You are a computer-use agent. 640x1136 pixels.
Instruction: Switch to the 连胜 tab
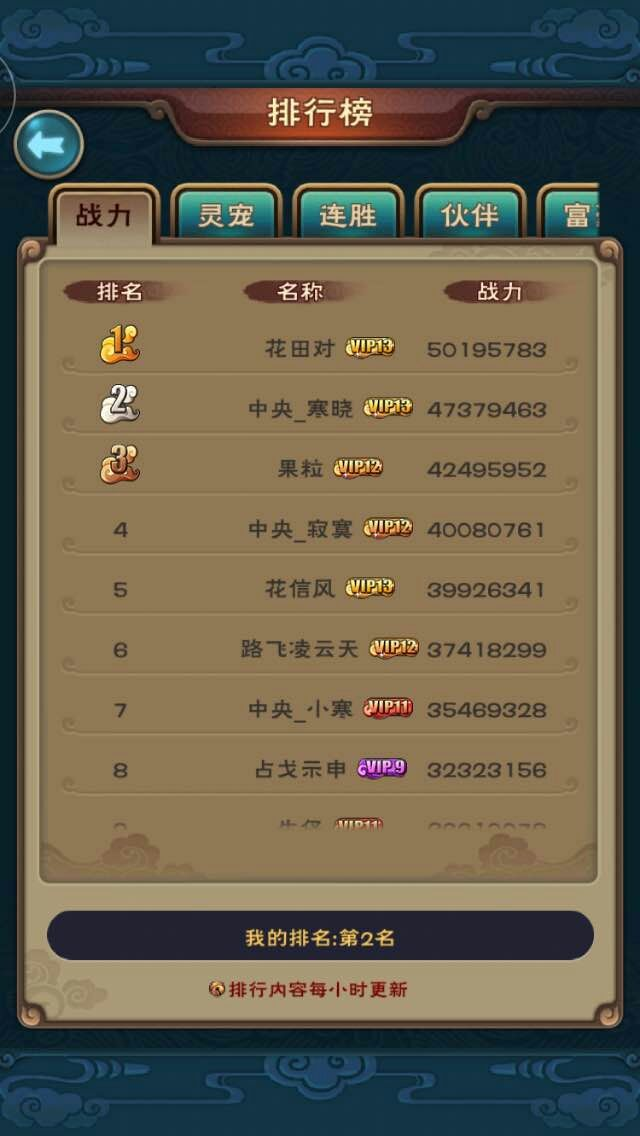pos(348,213)
